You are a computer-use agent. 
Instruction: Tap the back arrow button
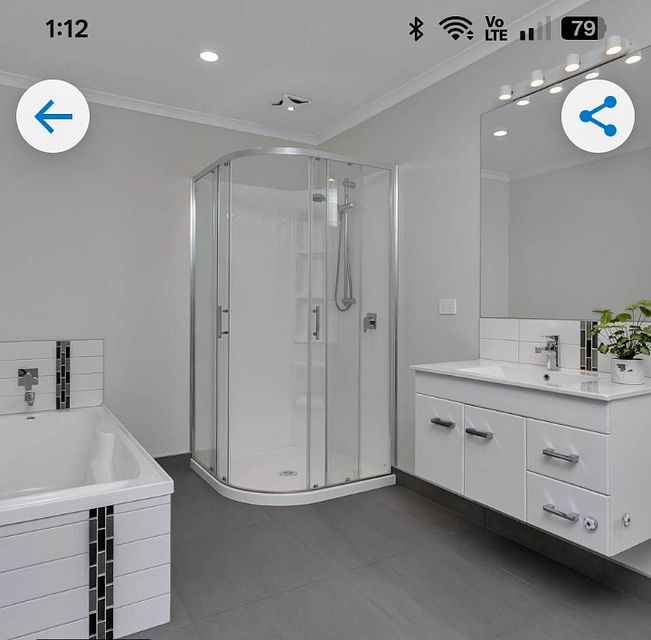point(53,117)
